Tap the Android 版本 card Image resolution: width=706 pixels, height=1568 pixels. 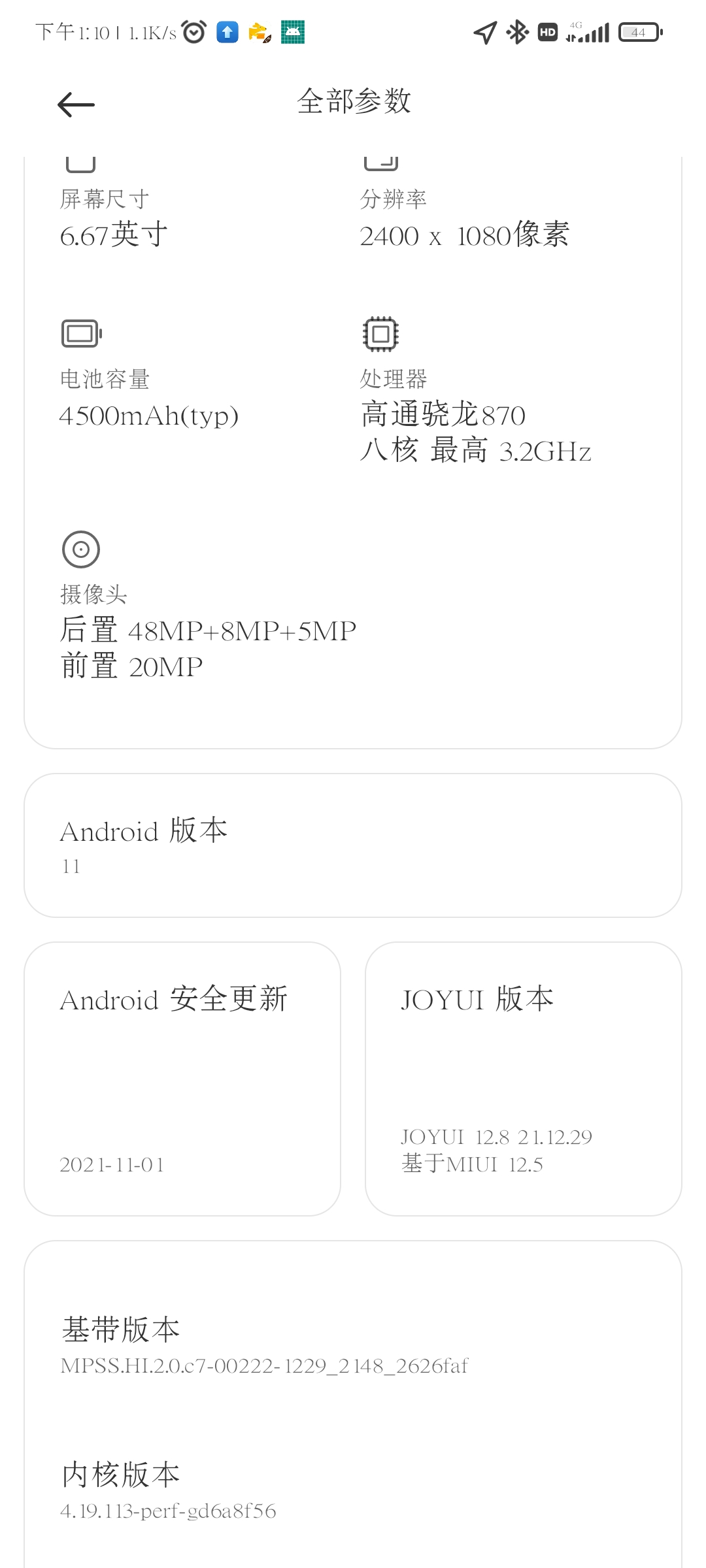(x=353, y=845)
